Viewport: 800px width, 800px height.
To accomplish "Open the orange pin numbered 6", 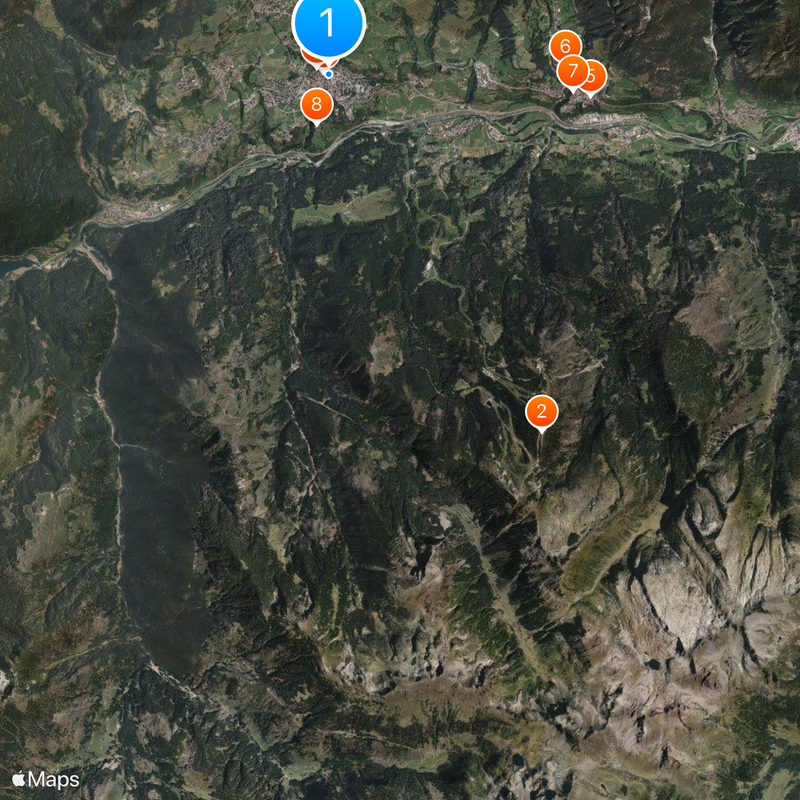I will pos(565,45).
